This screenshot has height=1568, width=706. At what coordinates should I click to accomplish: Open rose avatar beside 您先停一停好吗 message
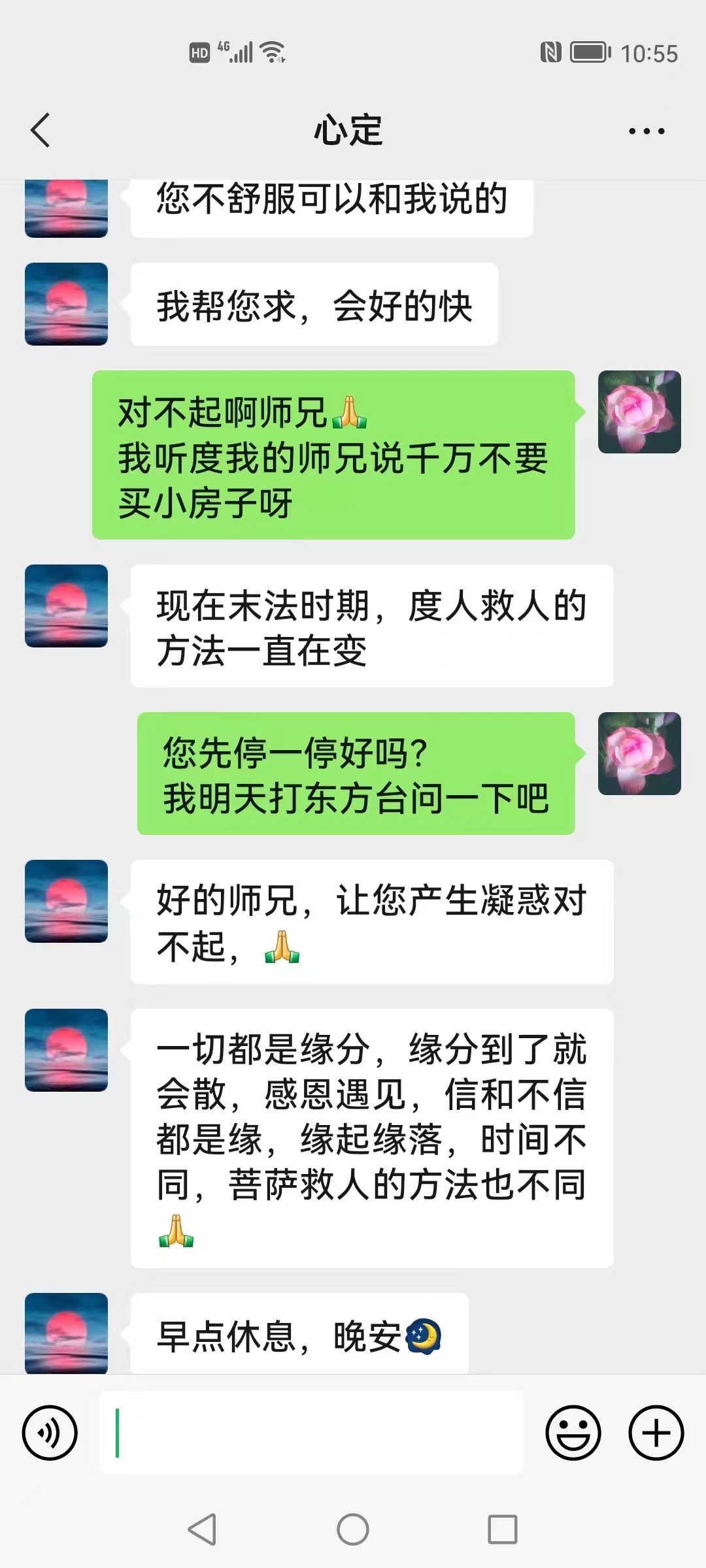639,753
